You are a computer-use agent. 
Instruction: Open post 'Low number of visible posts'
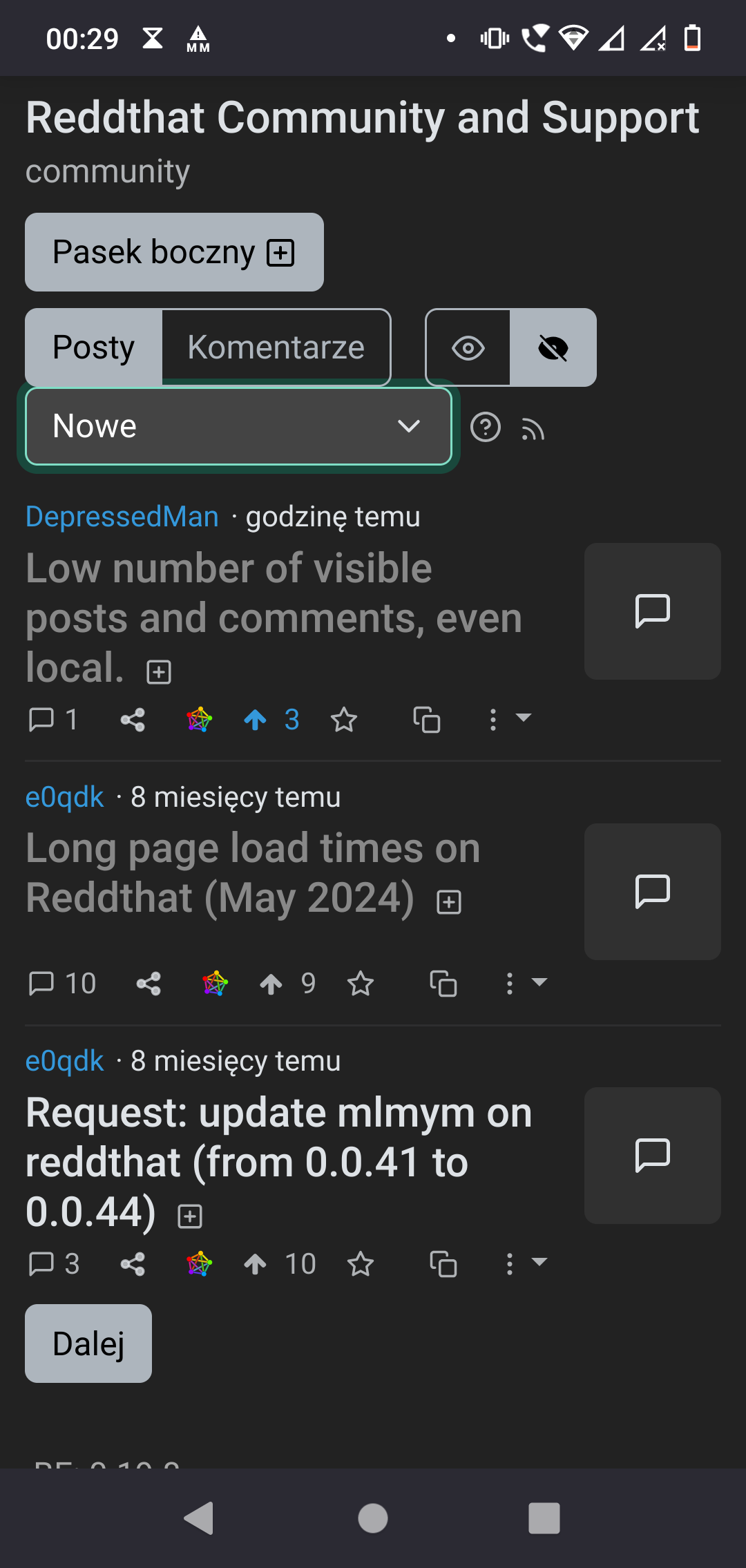coord(274,618)
